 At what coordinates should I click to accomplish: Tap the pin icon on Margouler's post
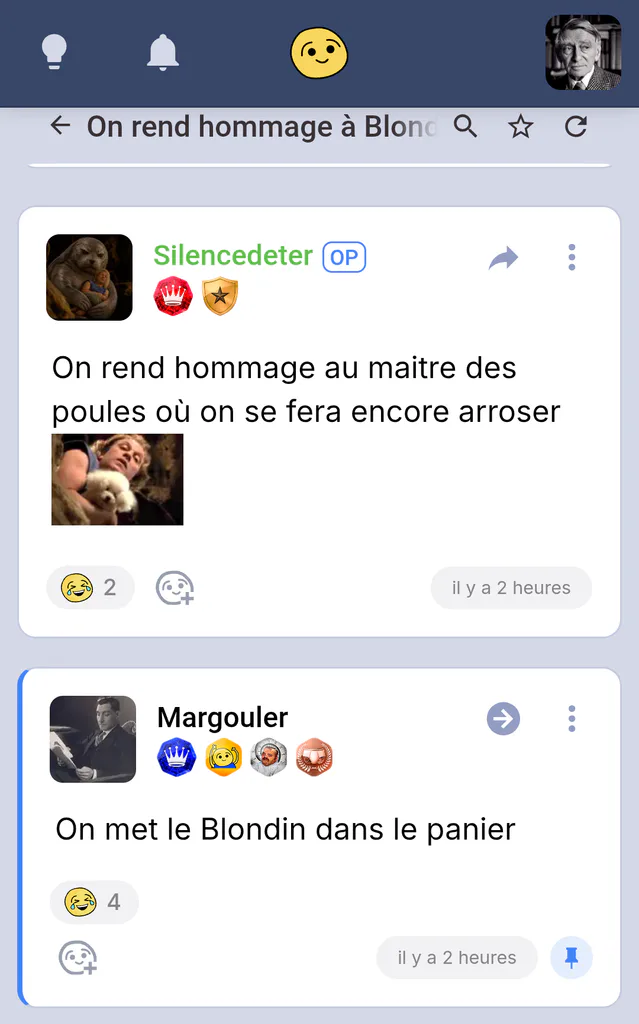pos(572,958)
